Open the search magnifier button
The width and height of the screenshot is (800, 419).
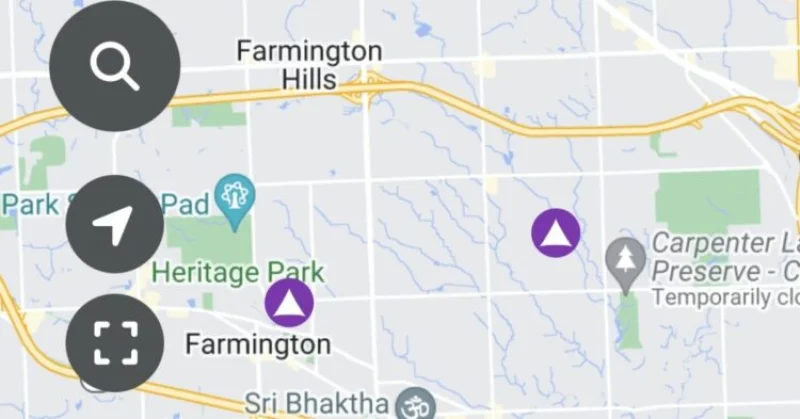[115, 66]
